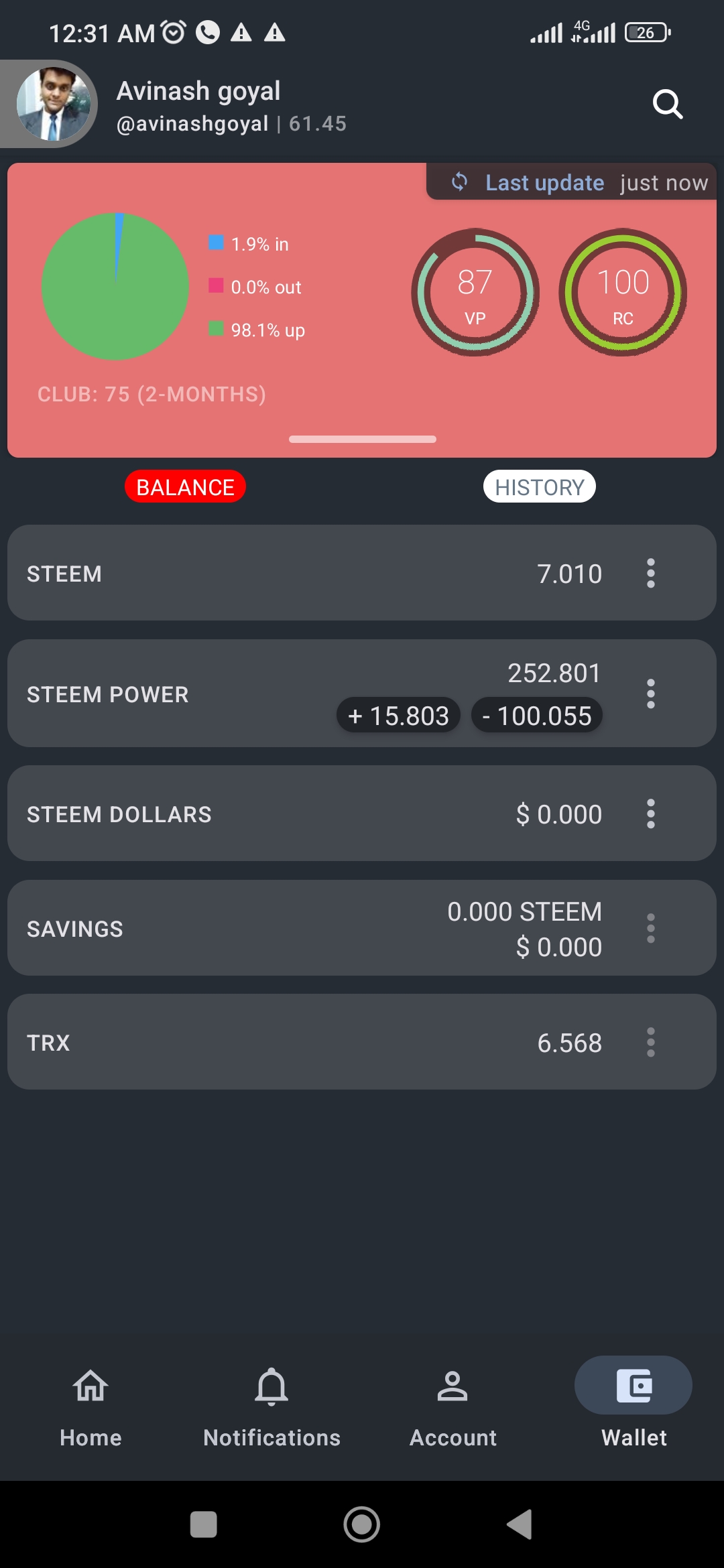Tap Avinash goyal's profile picture

pos(54,104)
